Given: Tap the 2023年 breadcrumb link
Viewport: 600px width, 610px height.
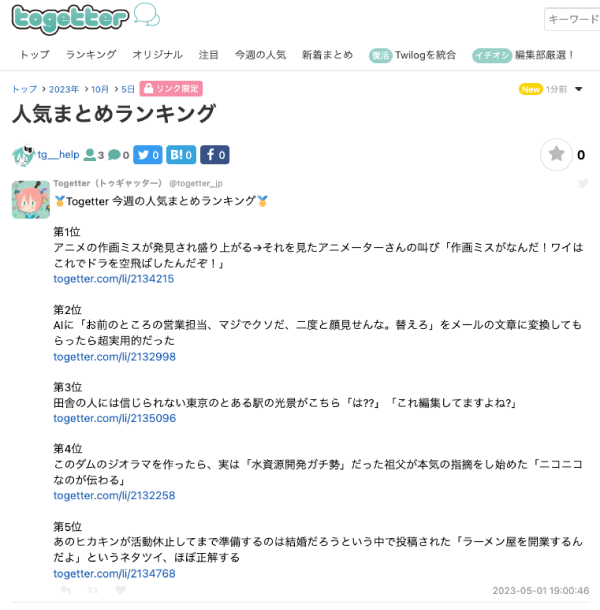Looking at the screenshot, I should click(x=64, y=89).
